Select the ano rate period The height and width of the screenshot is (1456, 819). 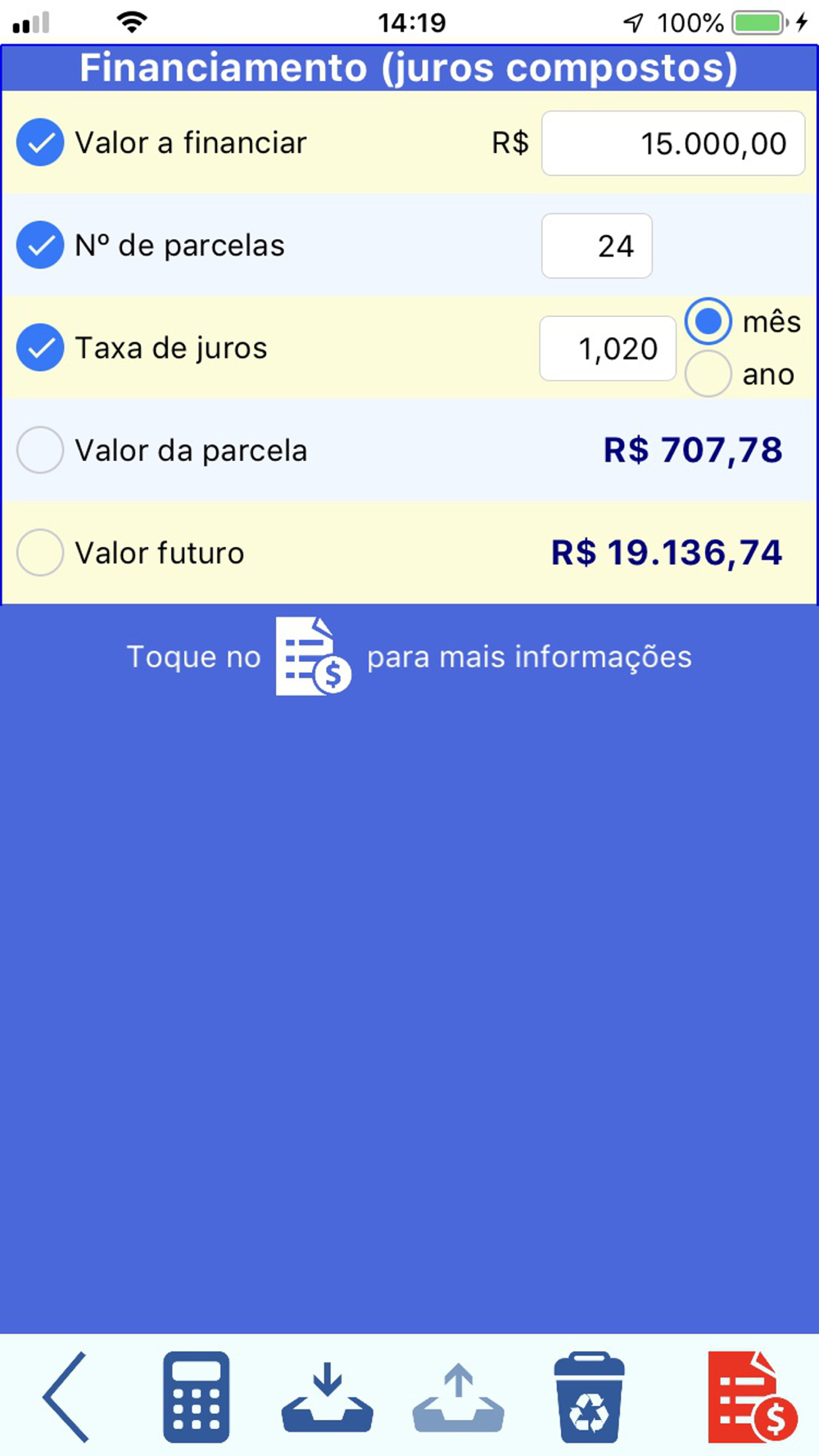point(708,374)
